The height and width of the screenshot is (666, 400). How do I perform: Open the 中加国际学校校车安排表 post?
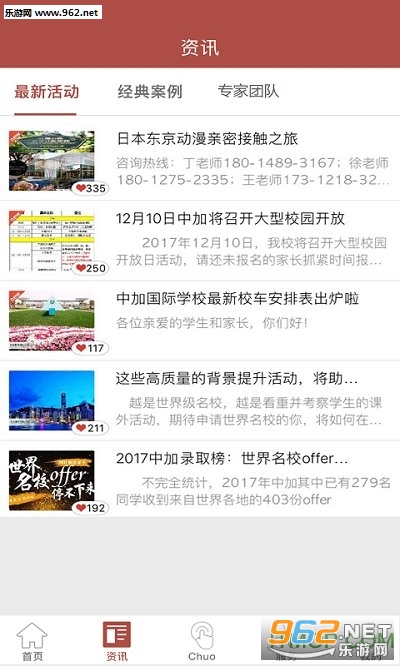click(x=200, y=321)
